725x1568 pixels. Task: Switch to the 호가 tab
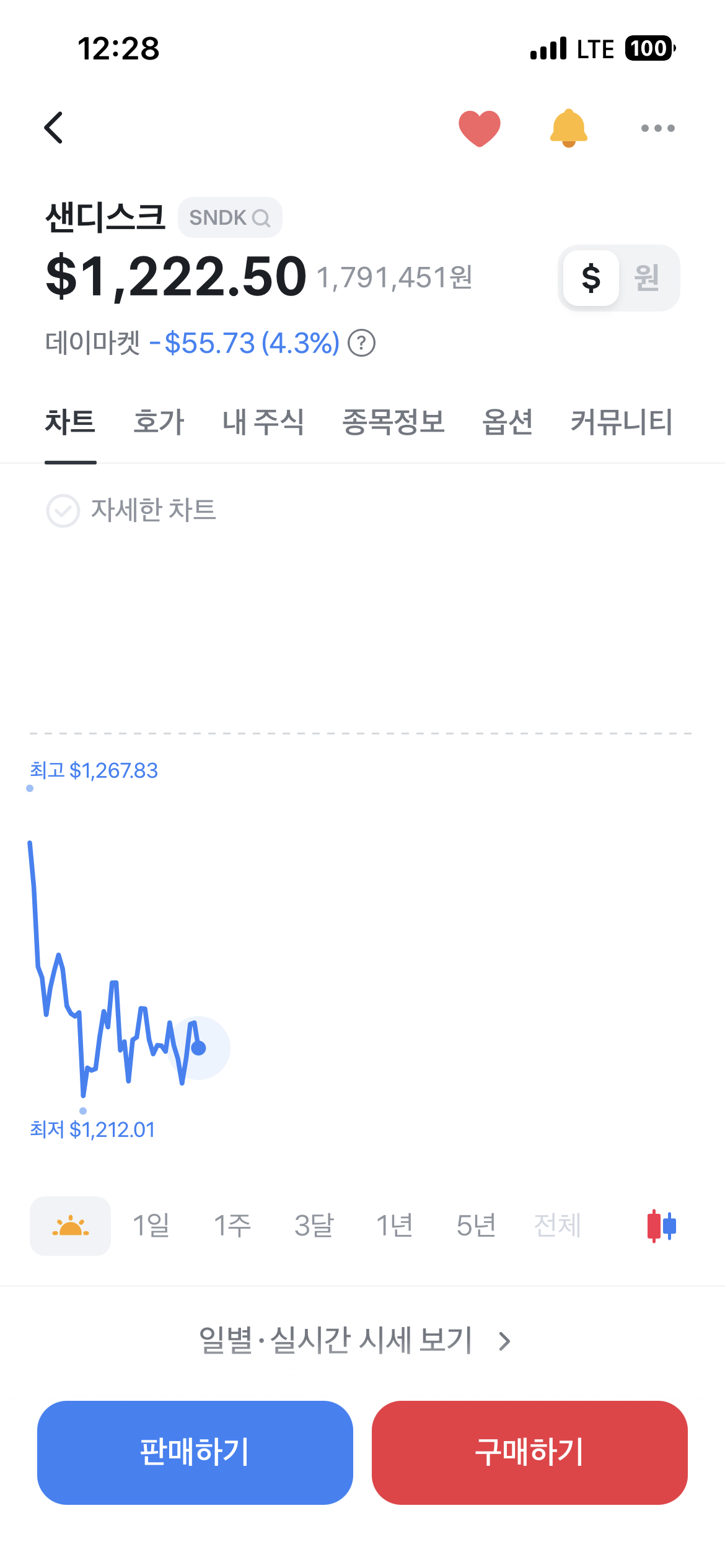(x=159, y=422)
